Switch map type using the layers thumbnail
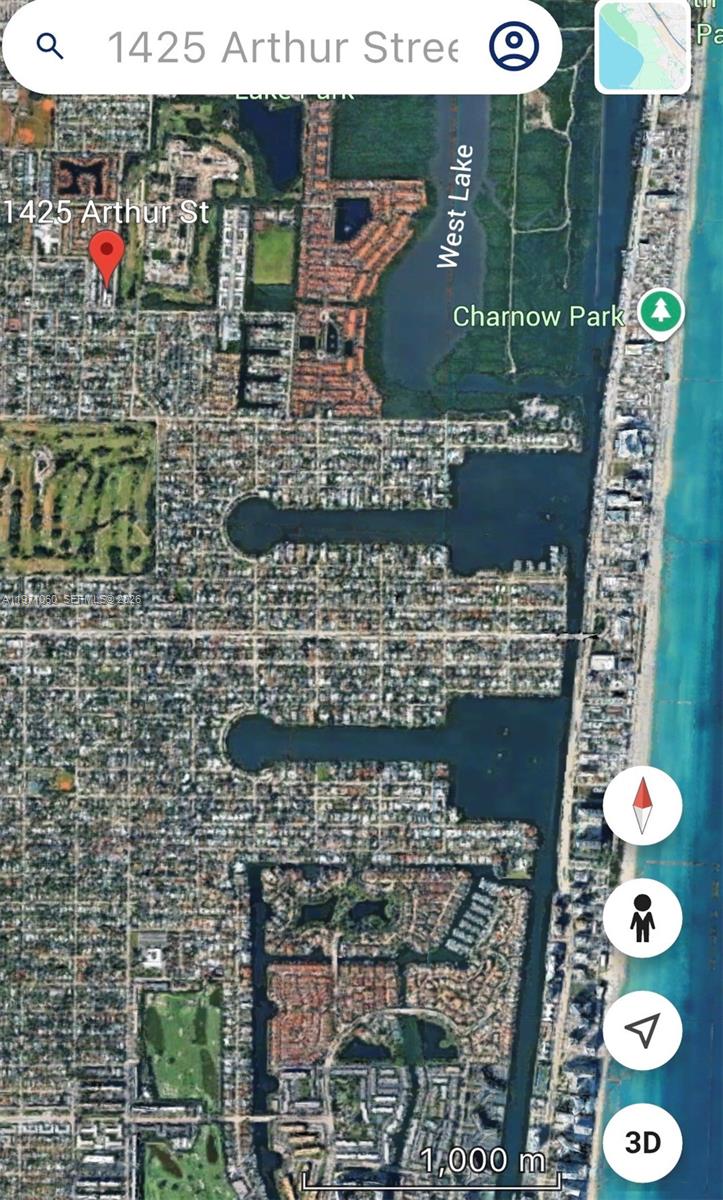 click(x=643, y=45)
